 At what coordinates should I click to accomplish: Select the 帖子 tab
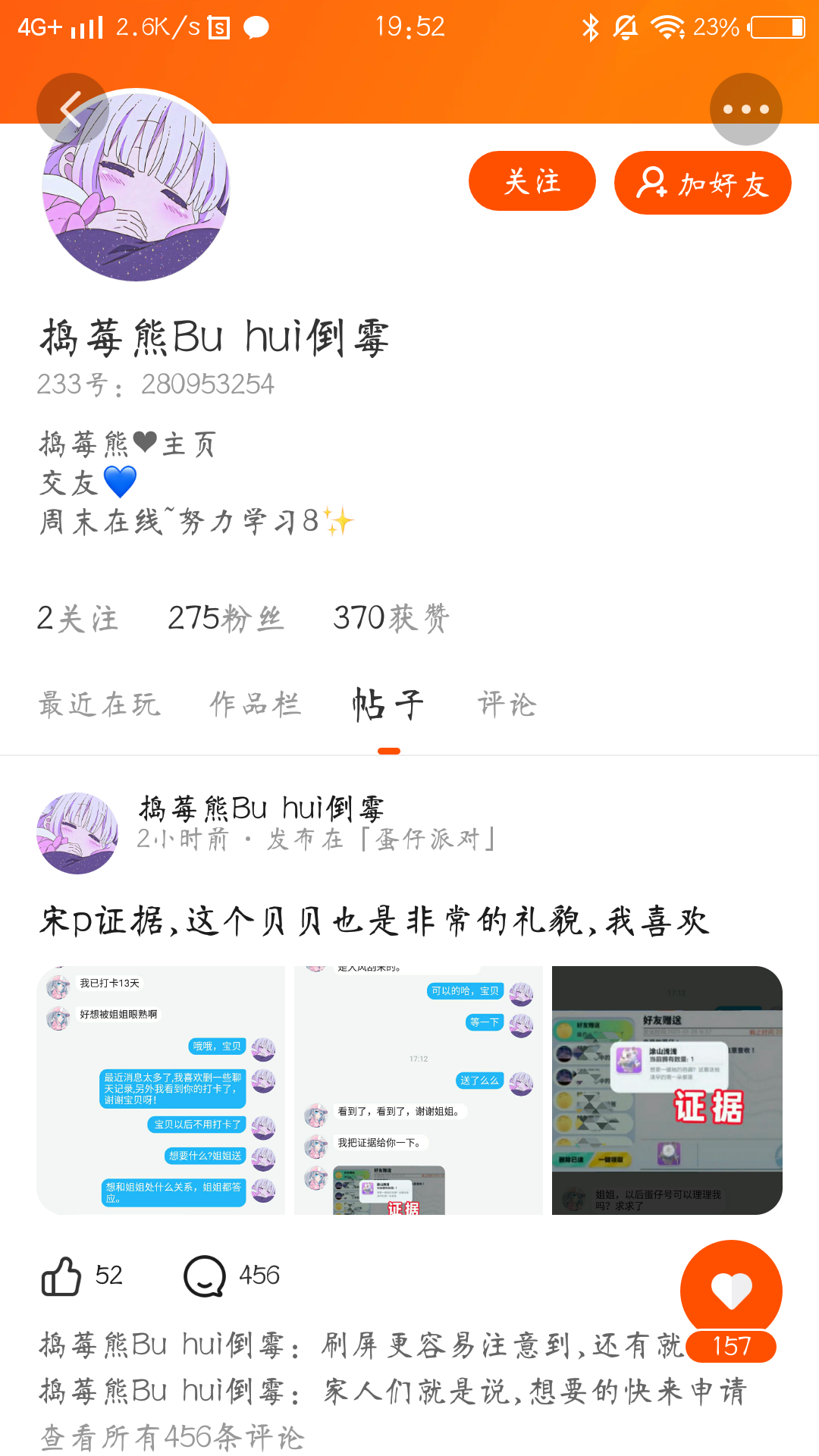[388, 704]
